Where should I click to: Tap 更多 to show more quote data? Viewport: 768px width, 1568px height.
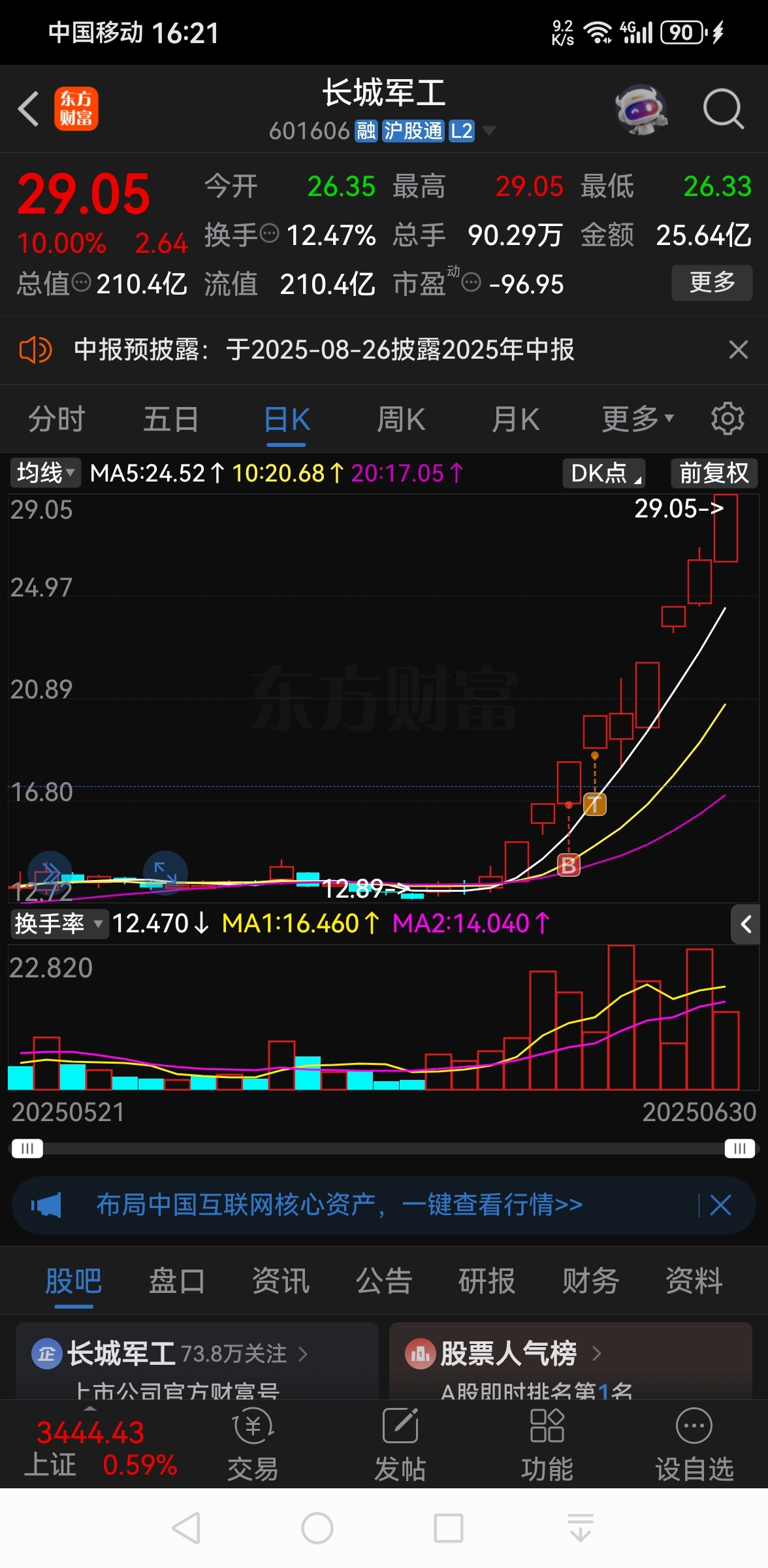click(x=712, y=283)
